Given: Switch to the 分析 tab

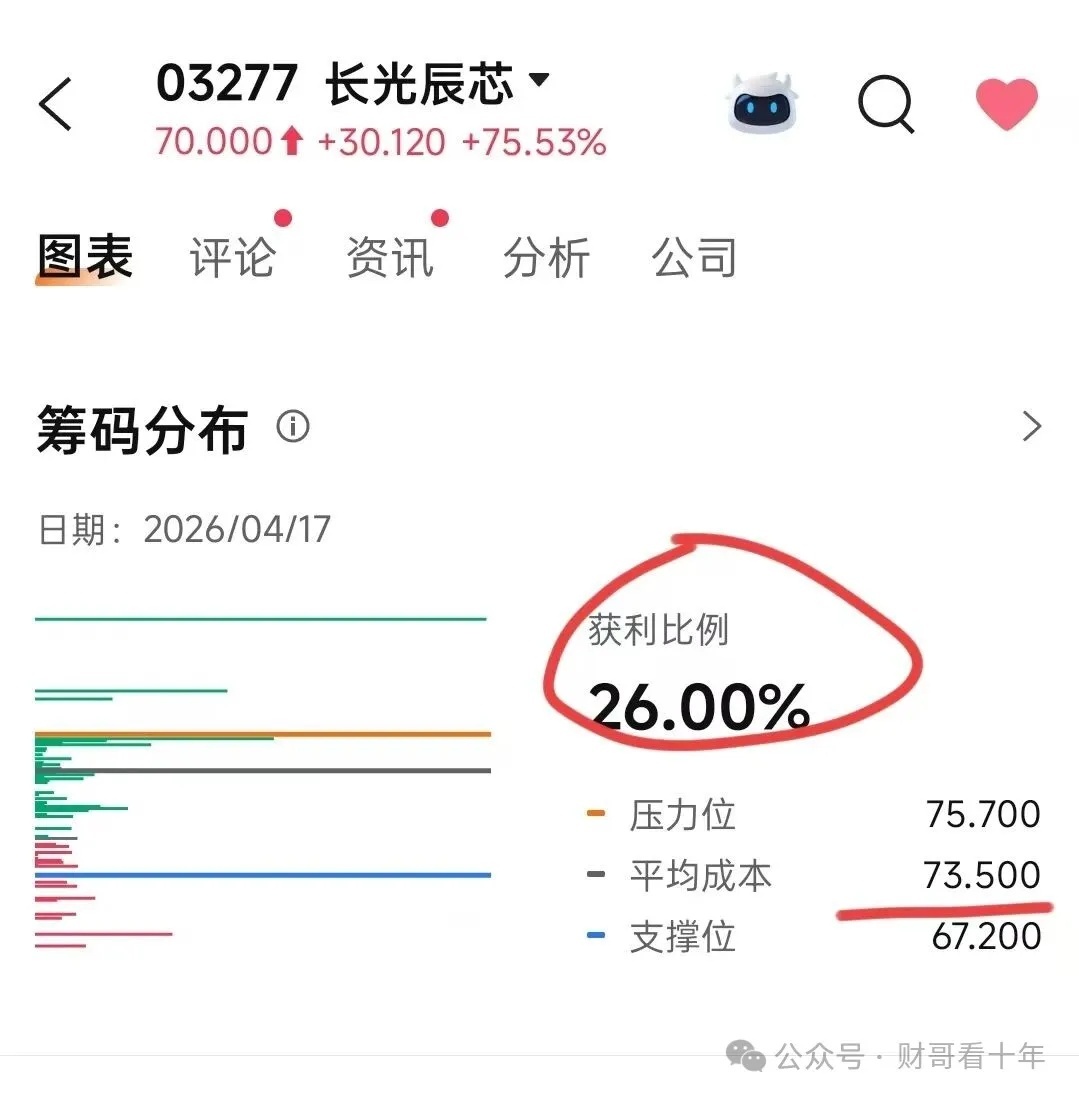Looking at the screenshot, I should [546, 257].
